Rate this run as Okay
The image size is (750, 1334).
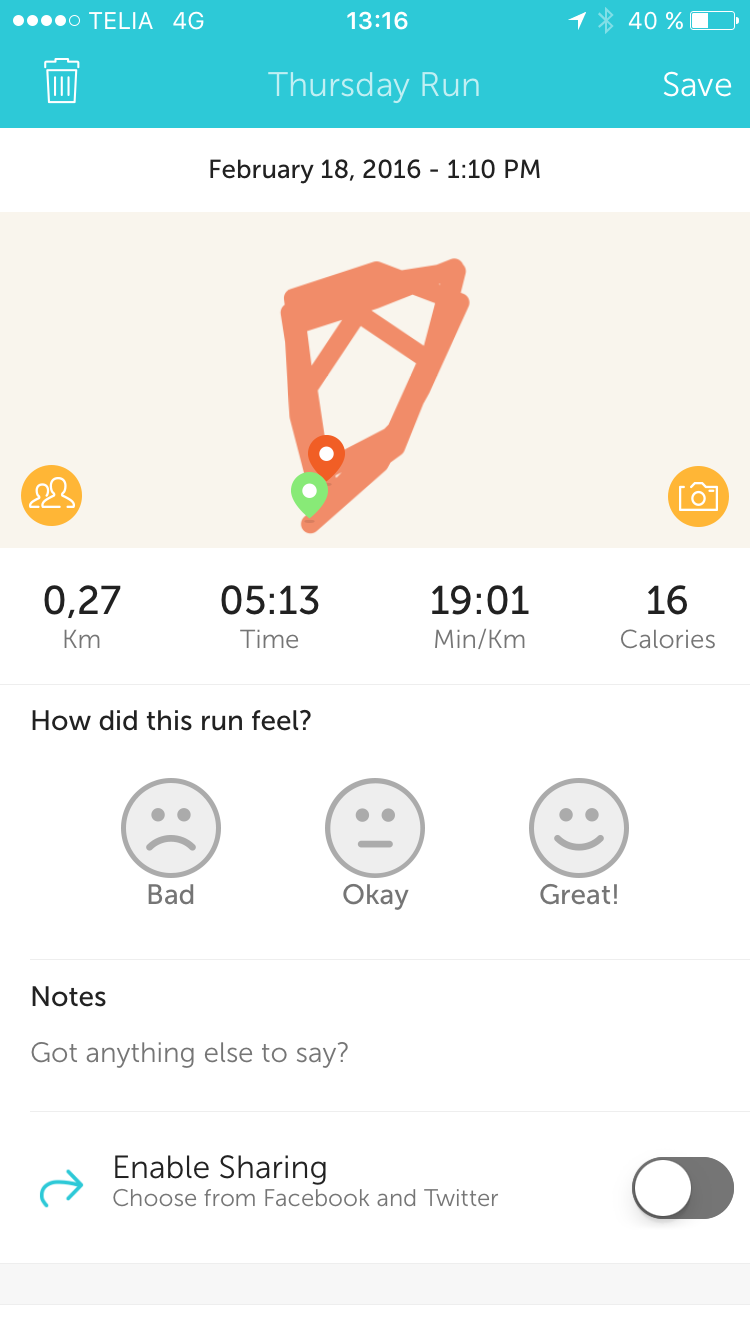(375, 830)
